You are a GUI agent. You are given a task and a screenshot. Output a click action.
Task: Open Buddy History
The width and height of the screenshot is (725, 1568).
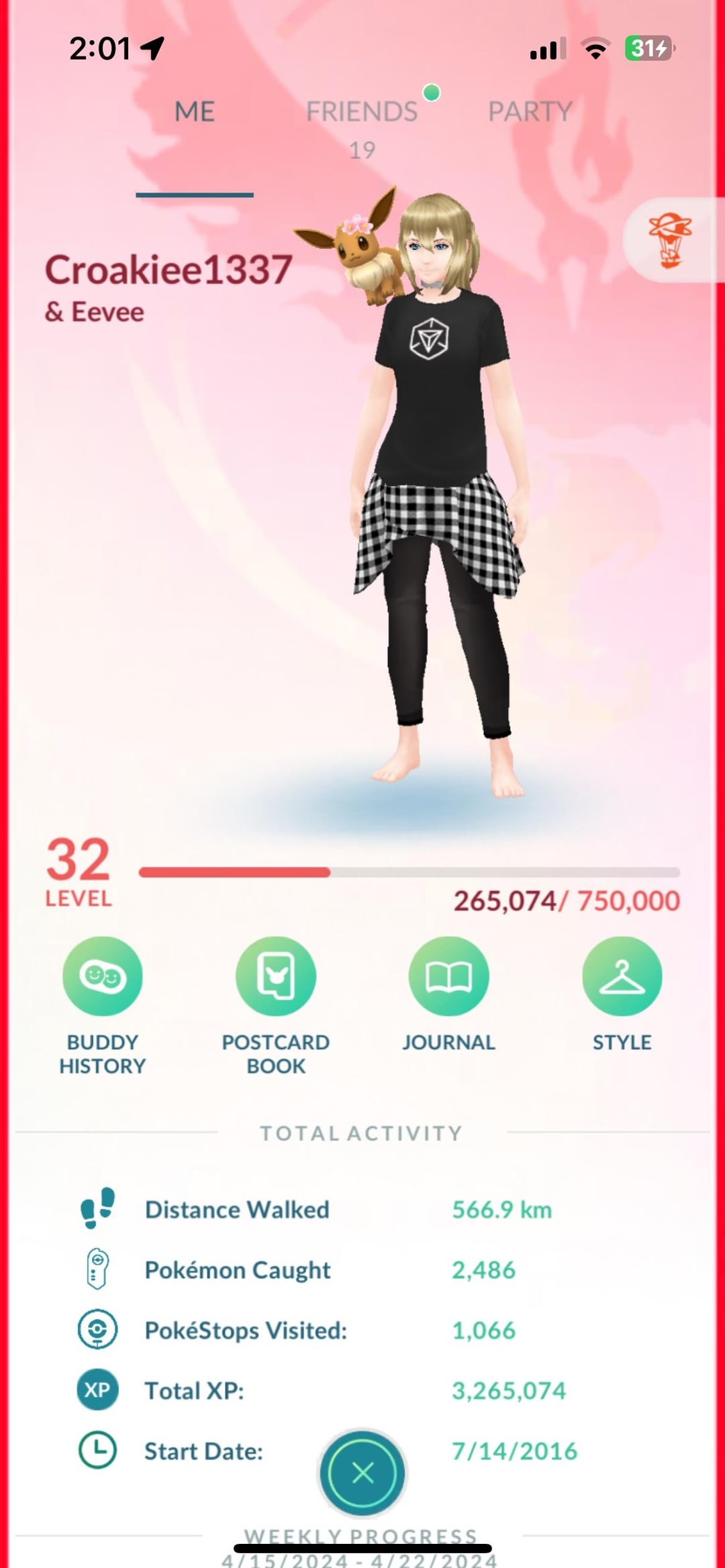pyautogui.click(x=103, y=977)
